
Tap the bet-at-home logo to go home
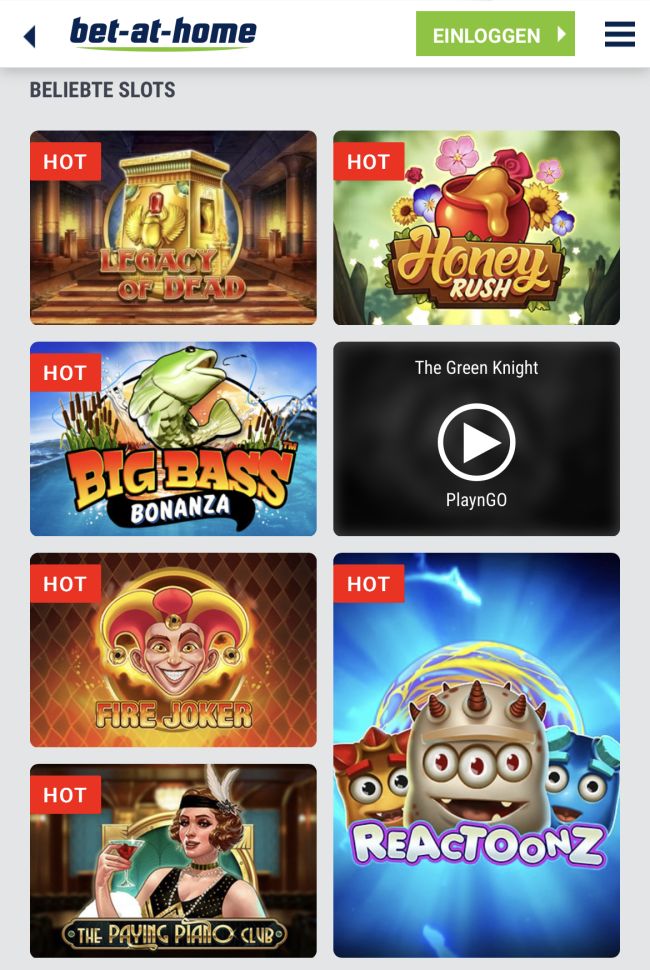[163, 34]
